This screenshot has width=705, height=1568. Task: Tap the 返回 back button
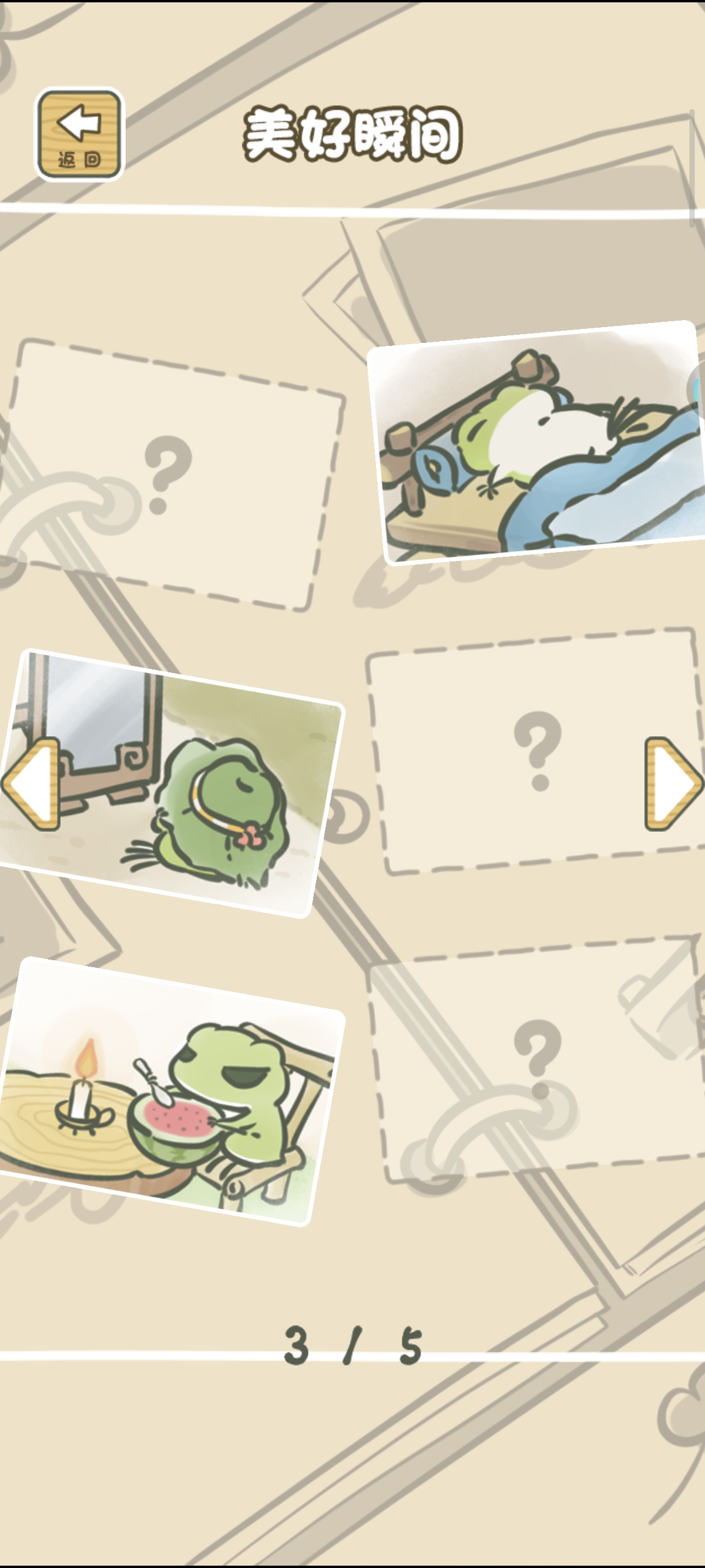79,134
